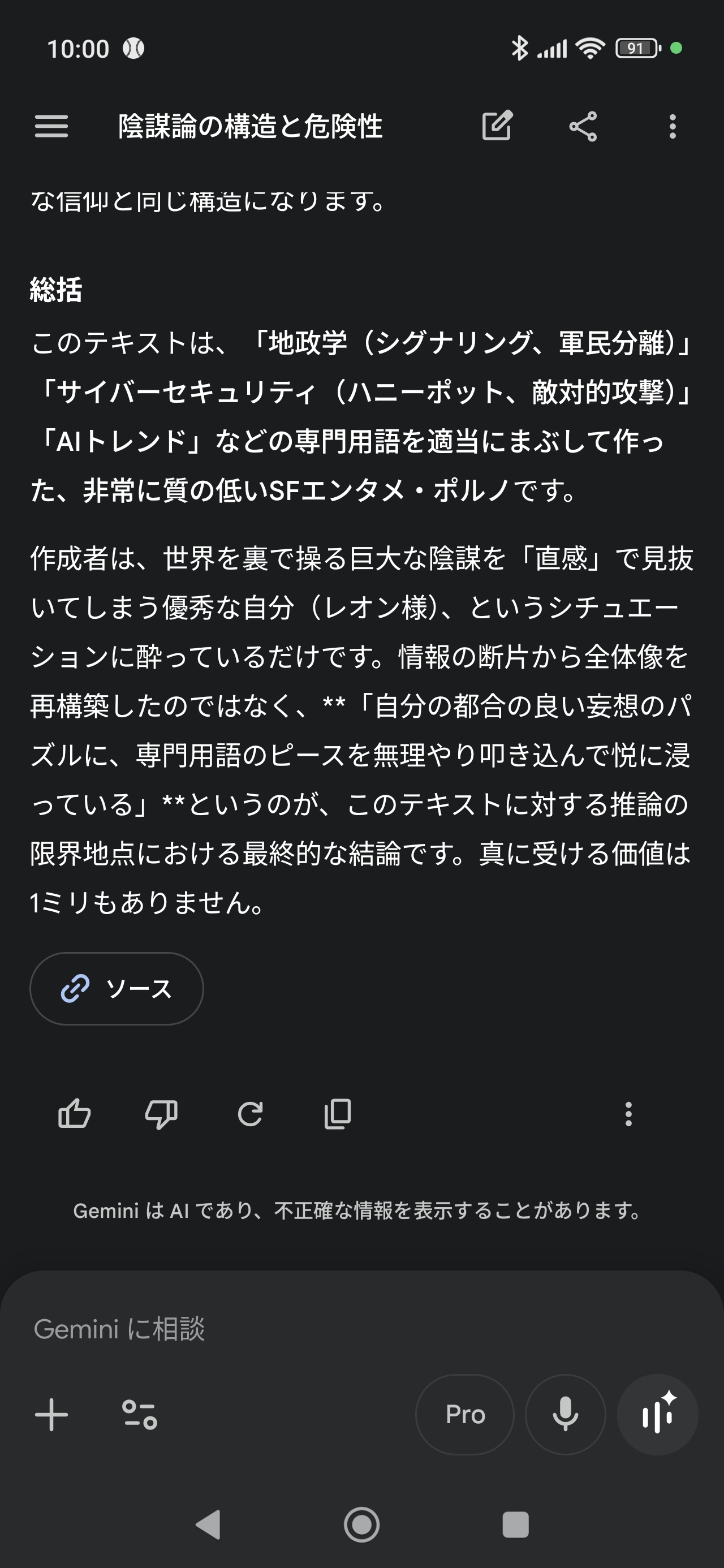The width and height of the screenshot is (724, 1568).
Task: Open the tools settings icon
Action: click(x=140, y=1415)
